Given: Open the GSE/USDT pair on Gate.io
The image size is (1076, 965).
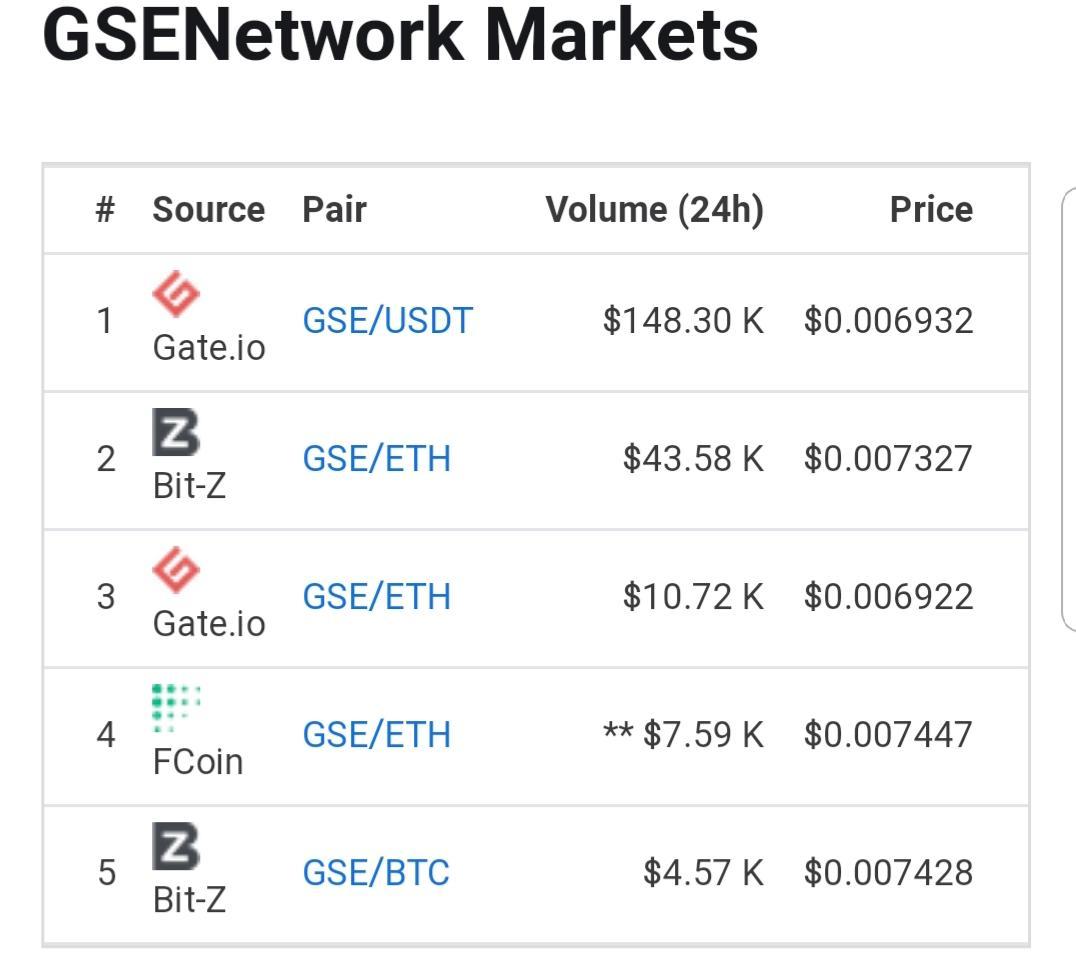Looking at the screenshot, I should tap(387, 321).
